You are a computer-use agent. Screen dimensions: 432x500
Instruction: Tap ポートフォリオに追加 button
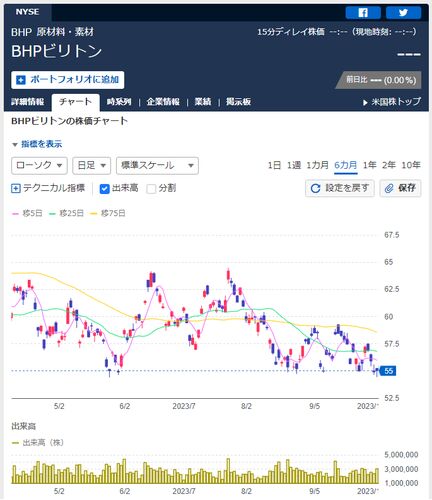(68, 80)
